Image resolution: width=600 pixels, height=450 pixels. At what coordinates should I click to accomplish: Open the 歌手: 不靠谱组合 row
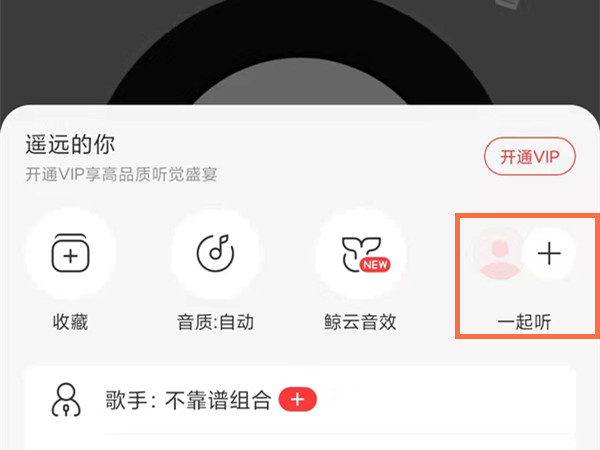click(190, 400)
